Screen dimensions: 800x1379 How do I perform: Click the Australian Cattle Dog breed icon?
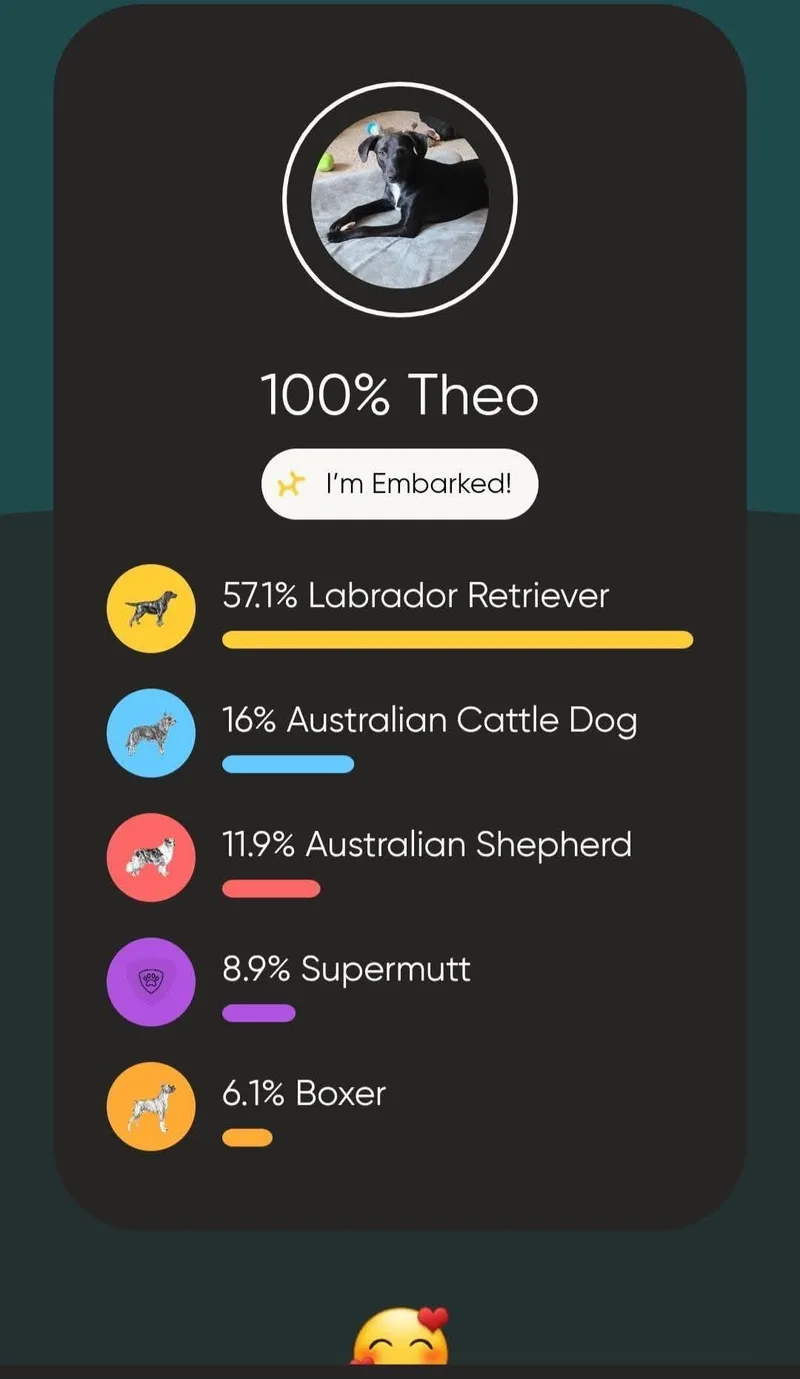click(x=150, y=732)
